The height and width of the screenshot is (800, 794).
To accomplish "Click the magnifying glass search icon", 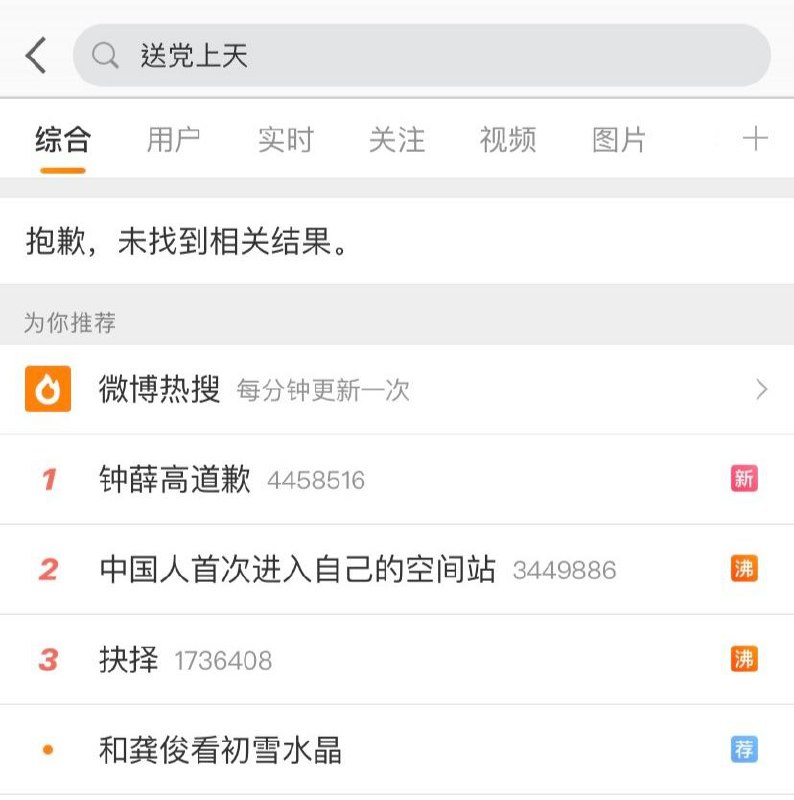I will [105, 56].
